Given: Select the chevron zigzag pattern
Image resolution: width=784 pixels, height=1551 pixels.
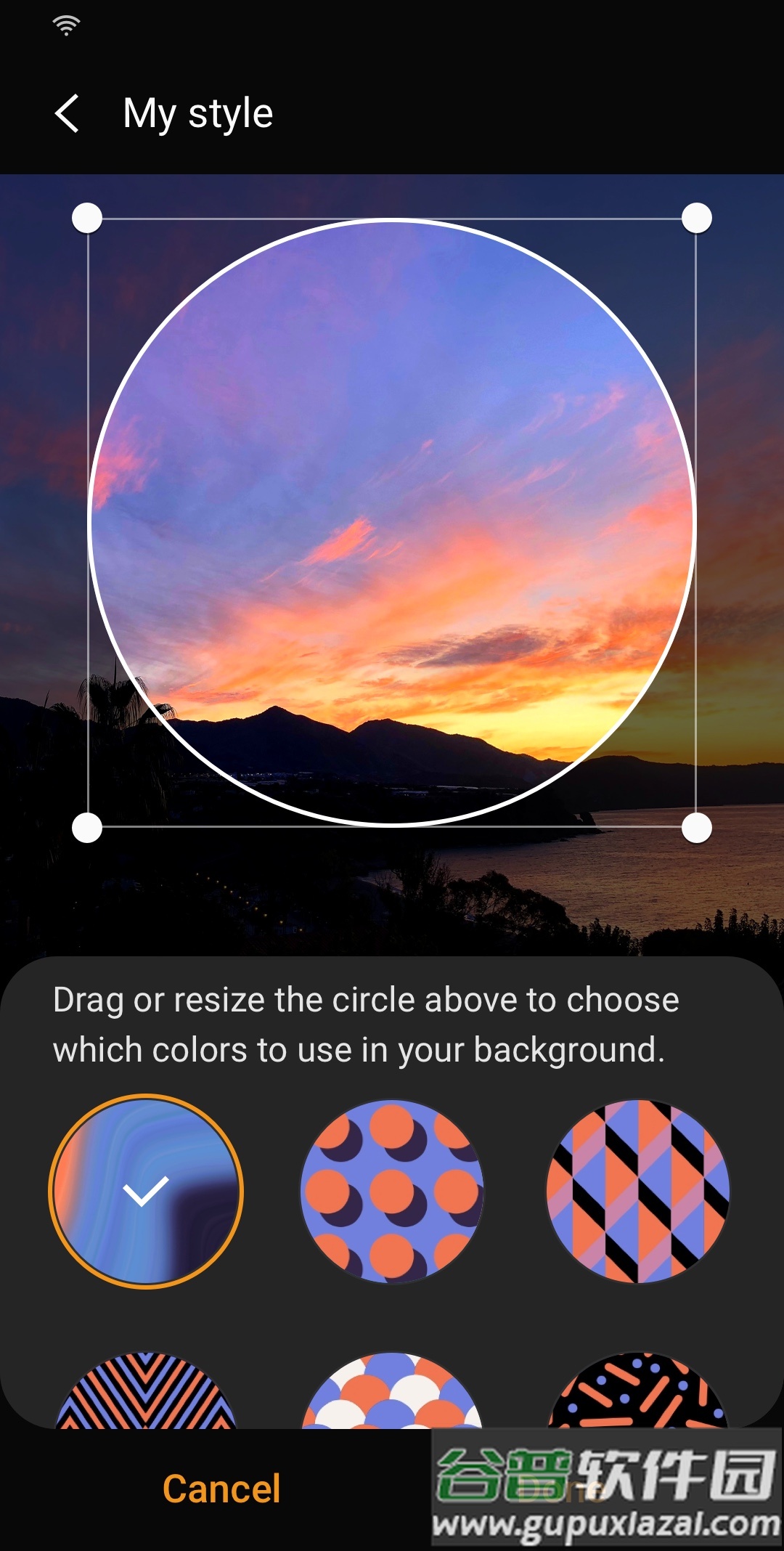Looking at the screenshot, I should [x=146, y=1394].
